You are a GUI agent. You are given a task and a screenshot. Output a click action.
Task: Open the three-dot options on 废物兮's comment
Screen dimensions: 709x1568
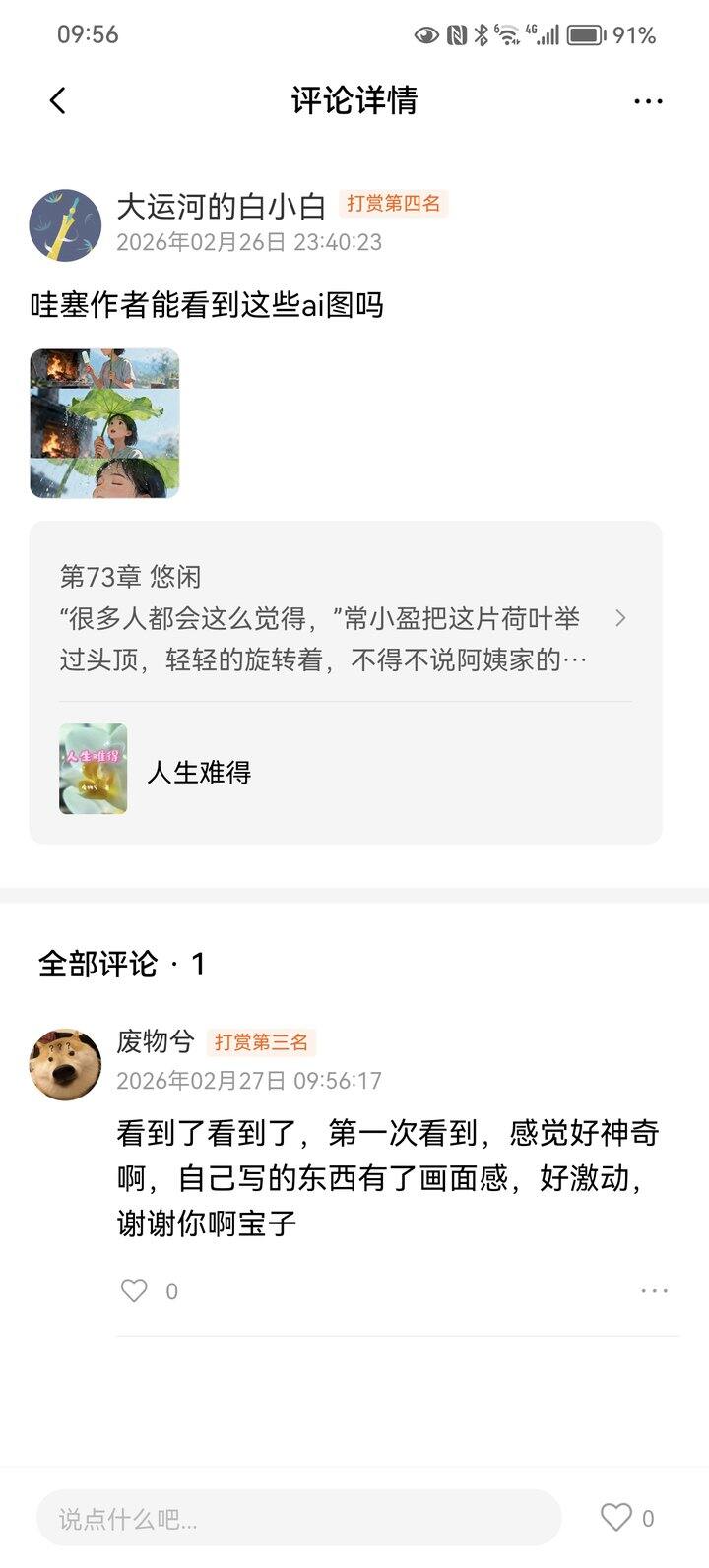coord(650,1290)
